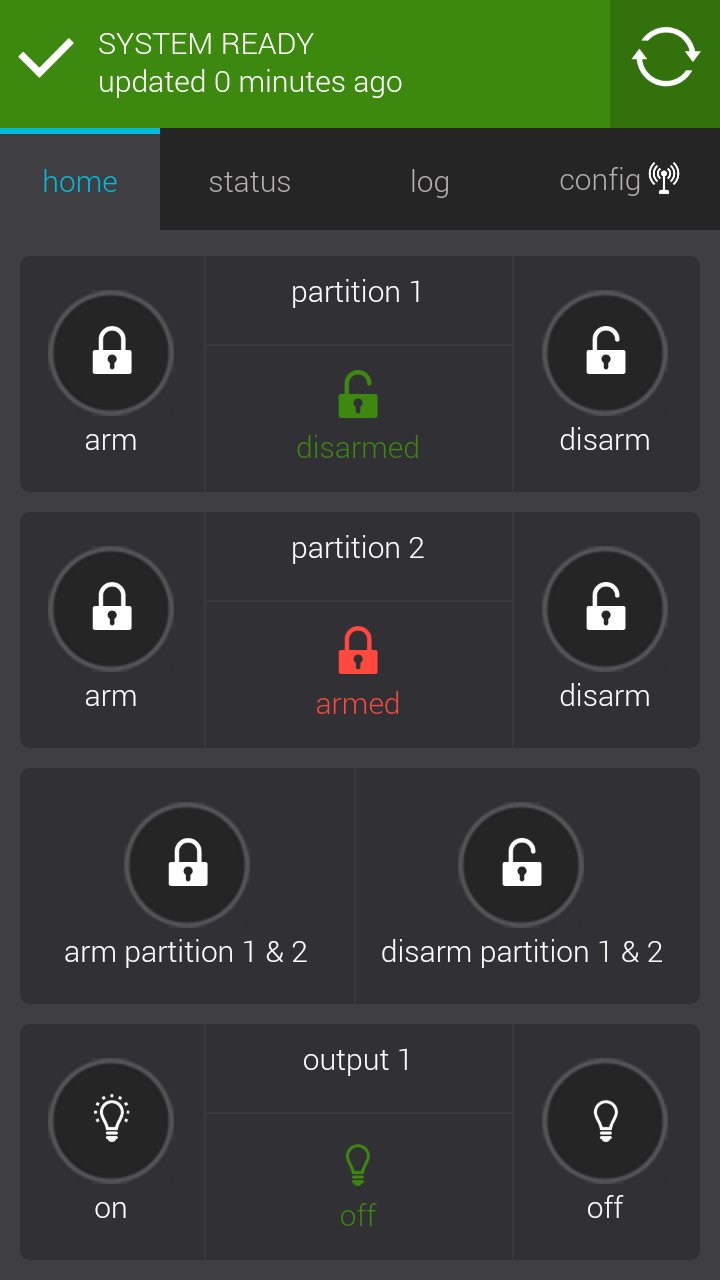The width and height of the screenshot is (720, 1280).
Task: Tap the arm partition 1 & 2 lock icon
Action: (x=187, y=865)
